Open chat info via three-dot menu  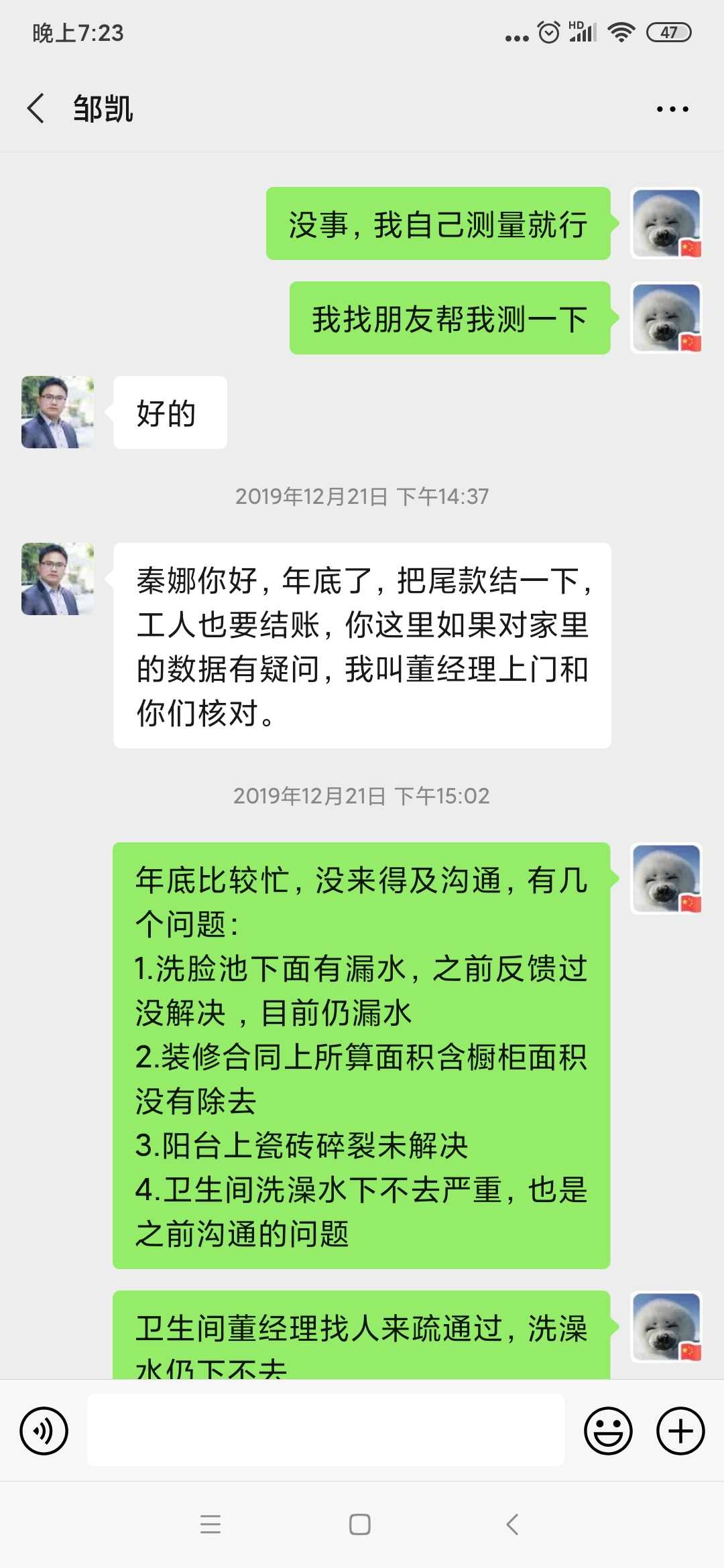(x=672, y=109)
